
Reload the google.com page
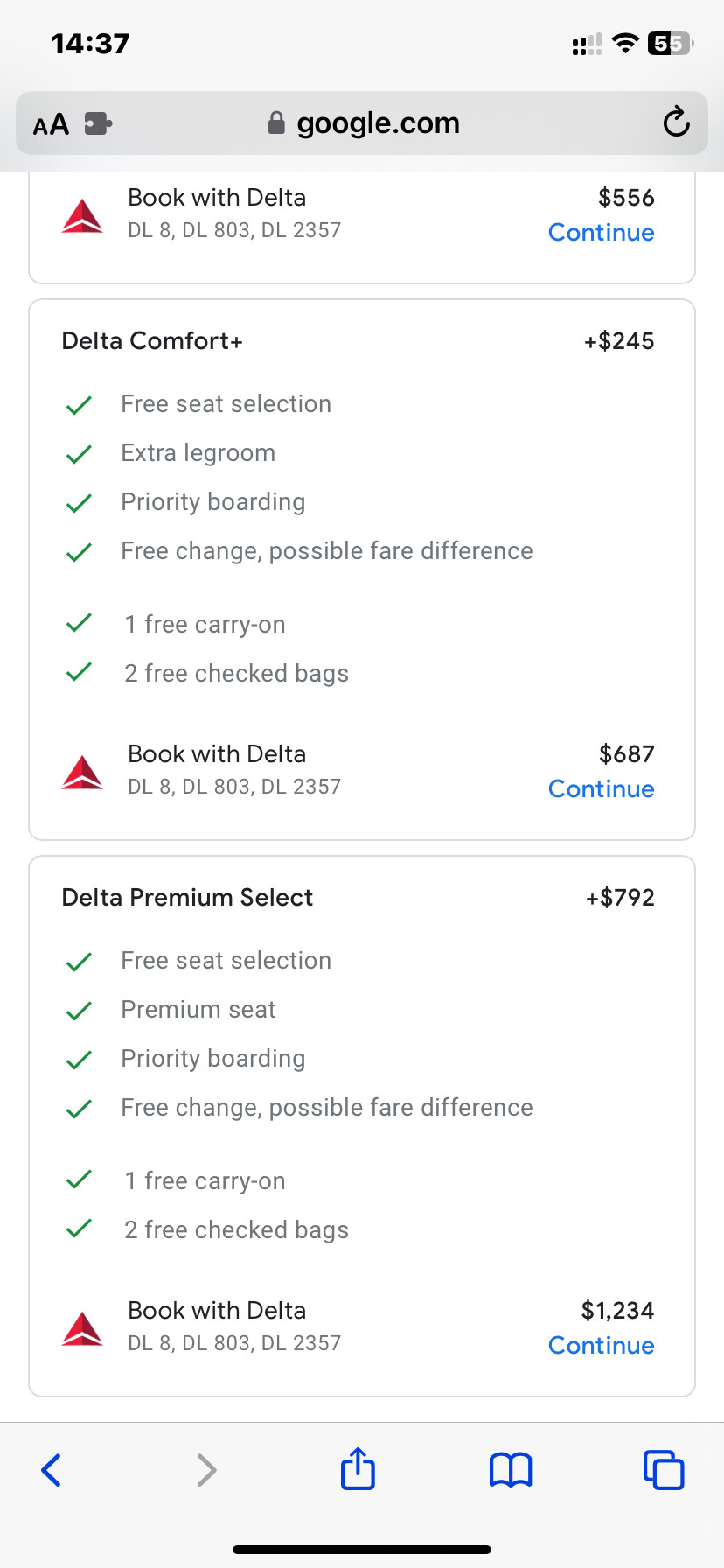point(676,122)
